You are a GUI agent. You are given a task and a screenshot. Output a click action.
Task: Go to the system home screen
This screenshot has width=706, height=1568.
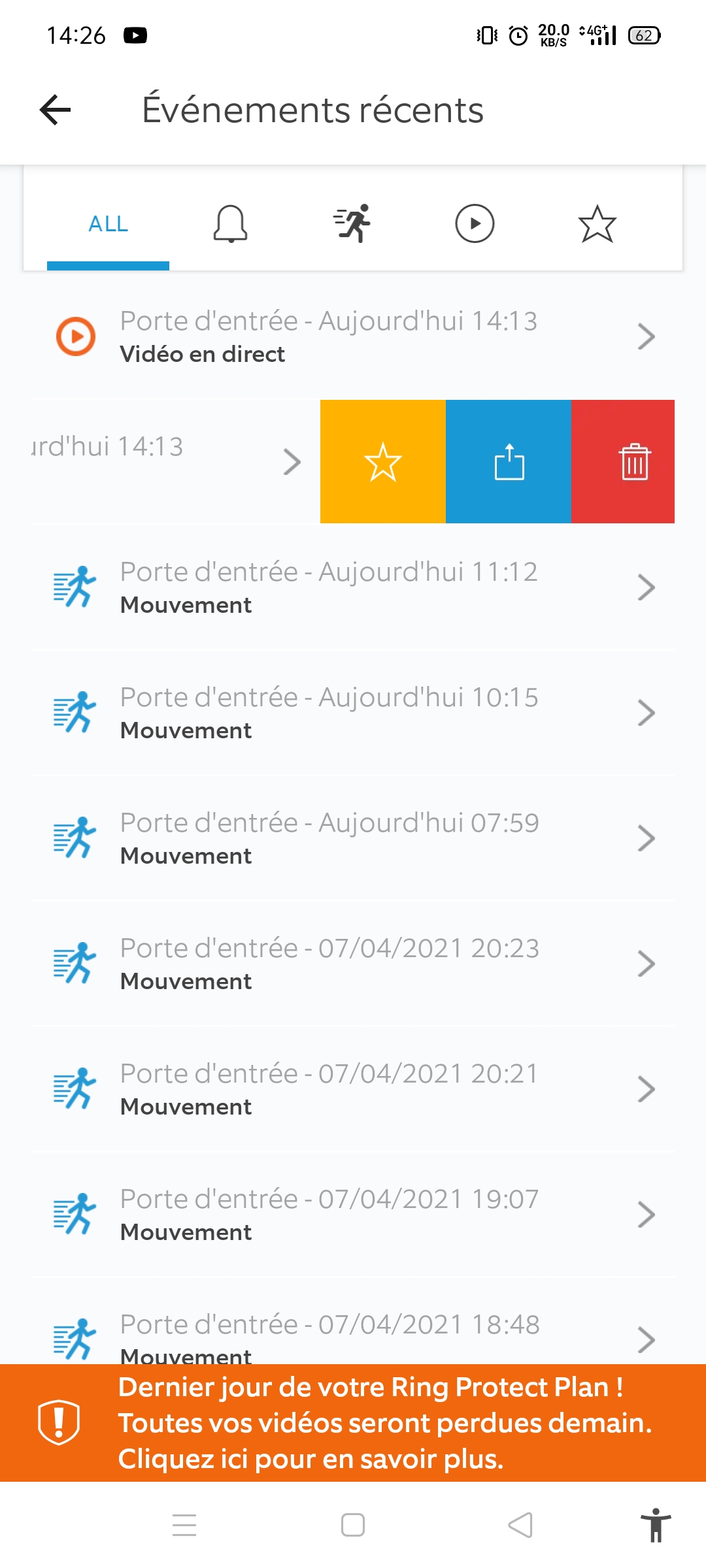point(353,1526)
